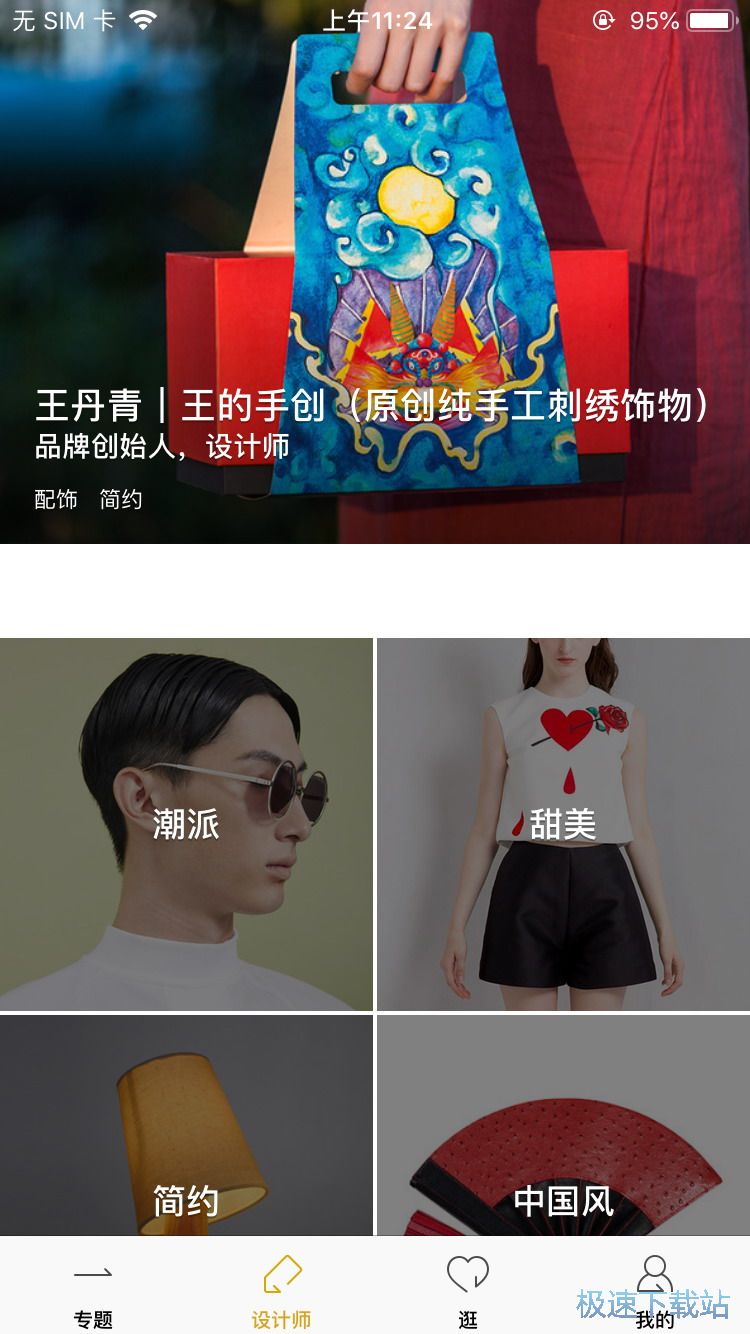Open the 潮派 style category

pyautogui.click(x=186, y=824)
